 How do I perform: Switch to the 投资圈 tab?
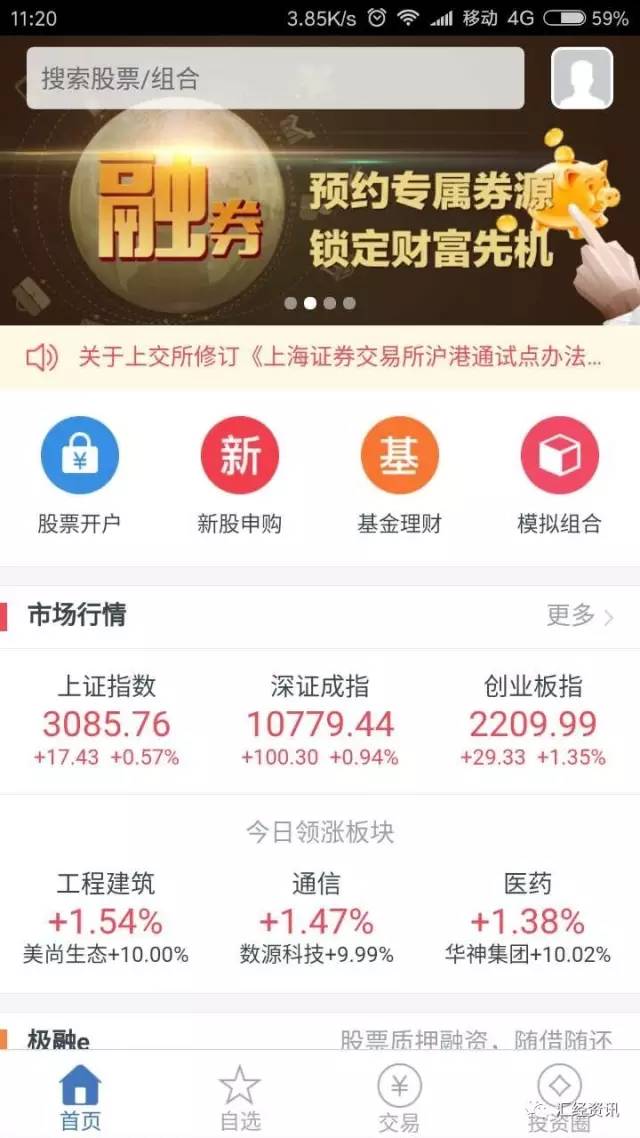point(559,1096)
